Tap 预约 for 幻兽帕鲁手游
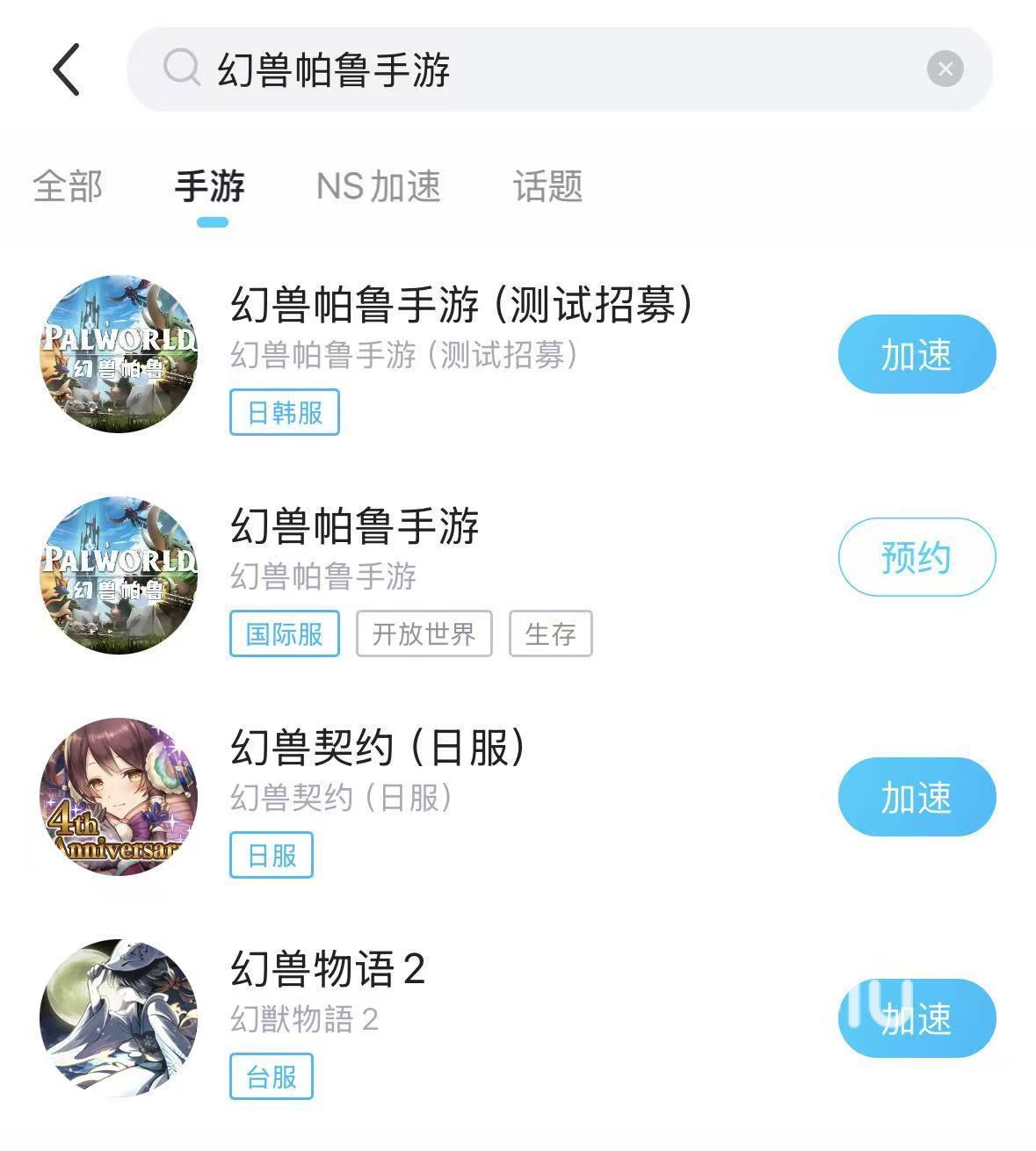 [916, 558]
